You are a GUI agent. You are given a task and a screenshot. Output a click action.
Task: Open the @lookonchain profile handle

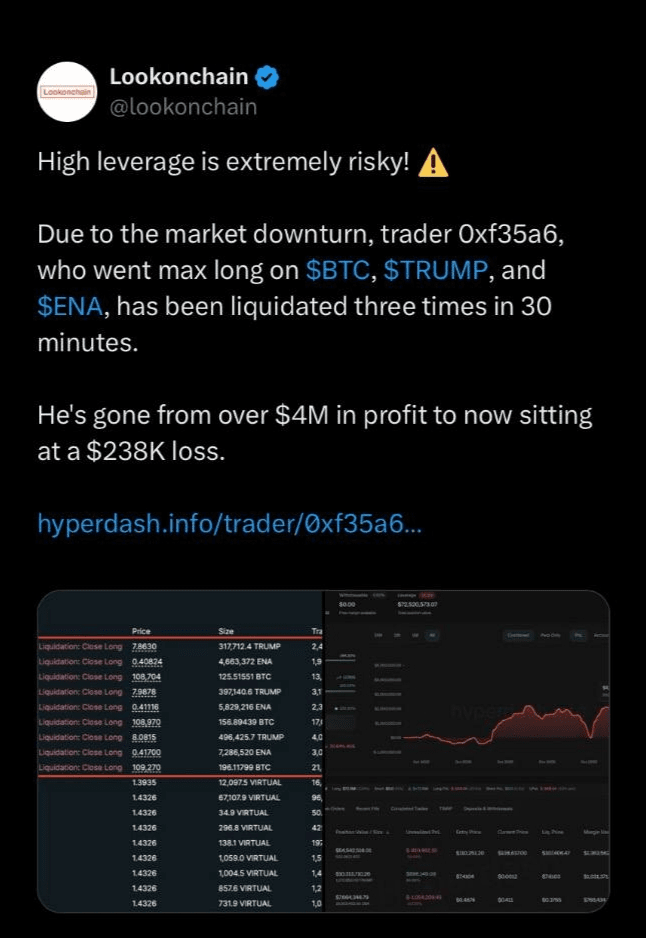(x=183, y=106)
